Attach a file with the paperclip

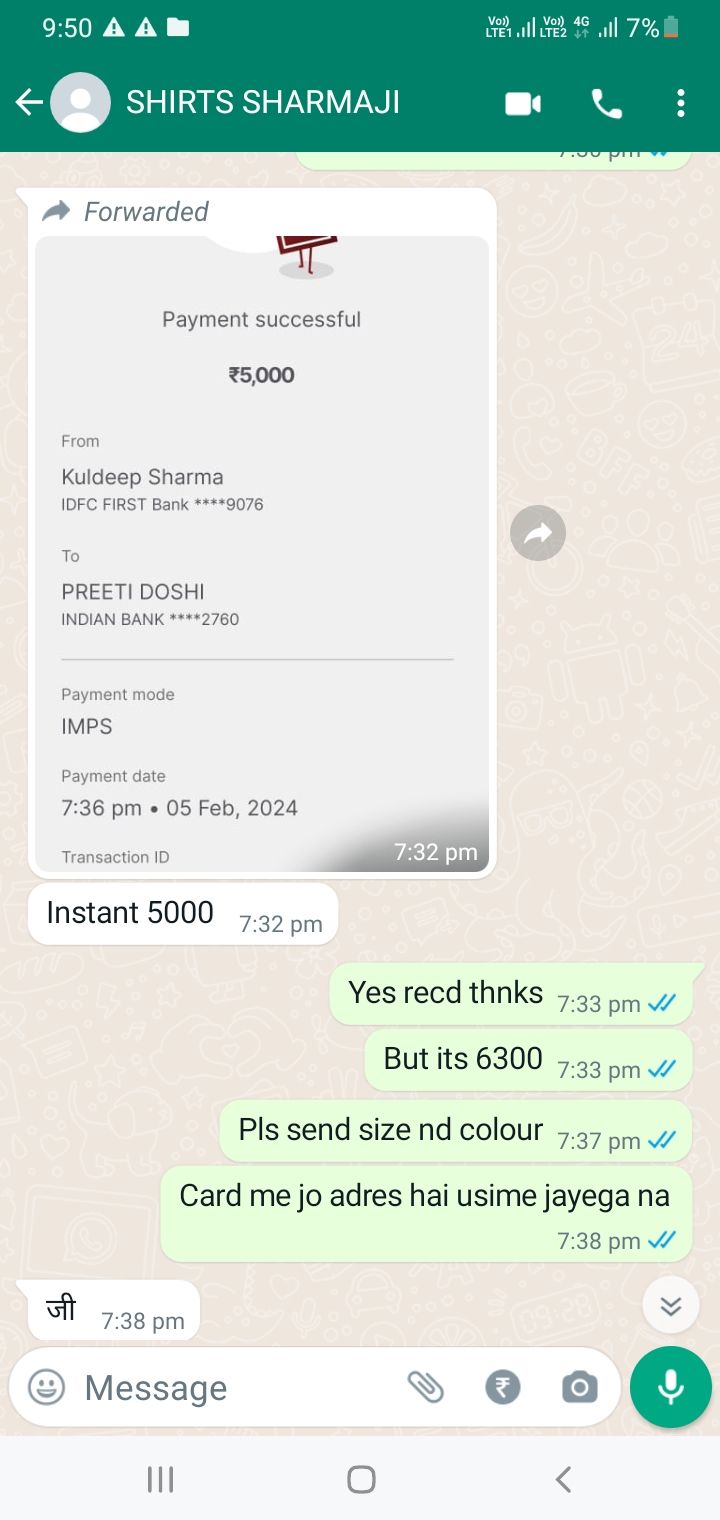[x=425, y=1387]
